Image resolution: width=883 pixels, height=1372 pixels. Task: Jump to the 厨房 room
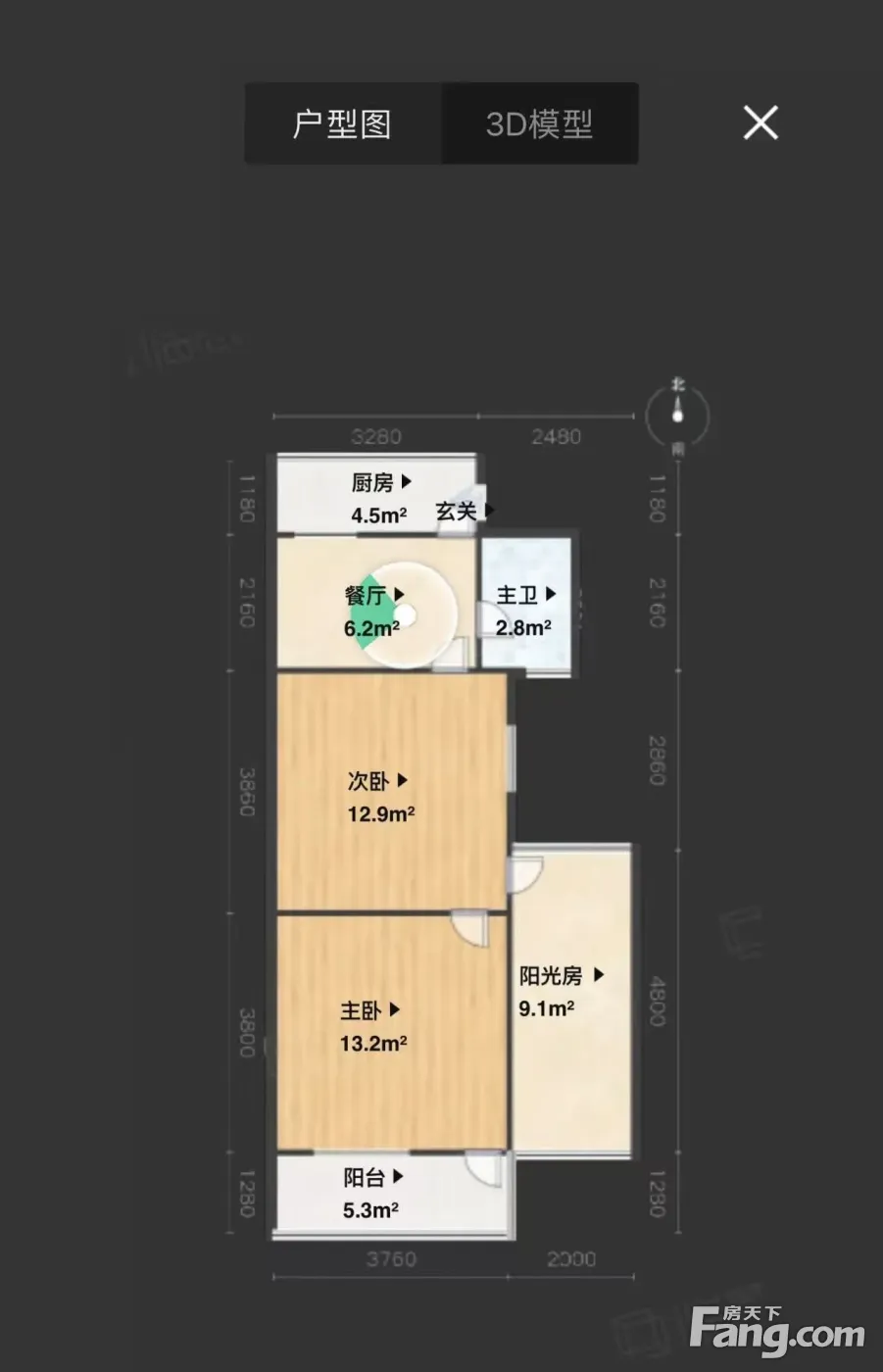[381, 483]
